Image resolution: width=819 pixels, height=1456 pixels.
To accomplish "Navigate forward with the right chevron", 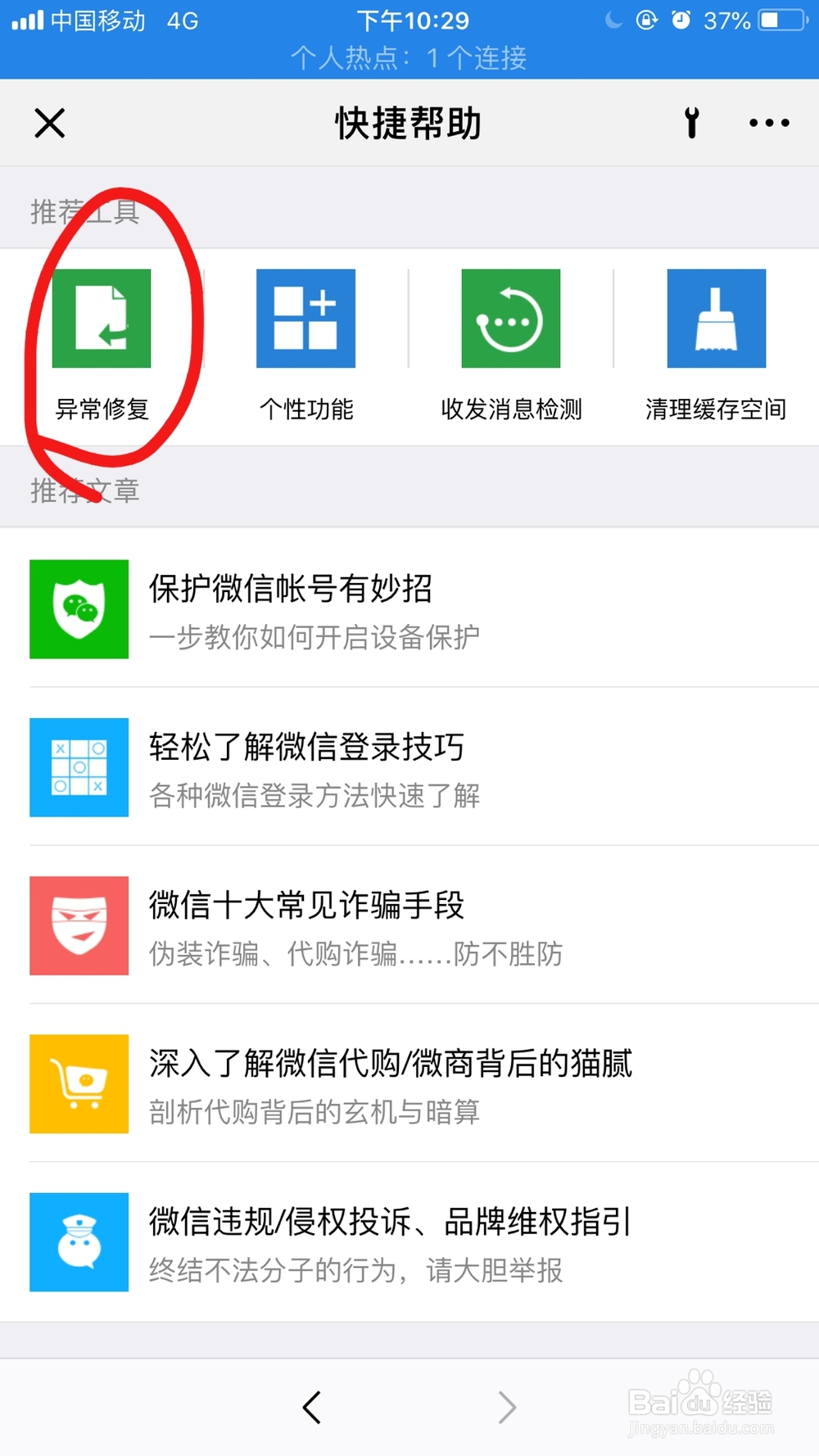I will tap(508, 1407).
